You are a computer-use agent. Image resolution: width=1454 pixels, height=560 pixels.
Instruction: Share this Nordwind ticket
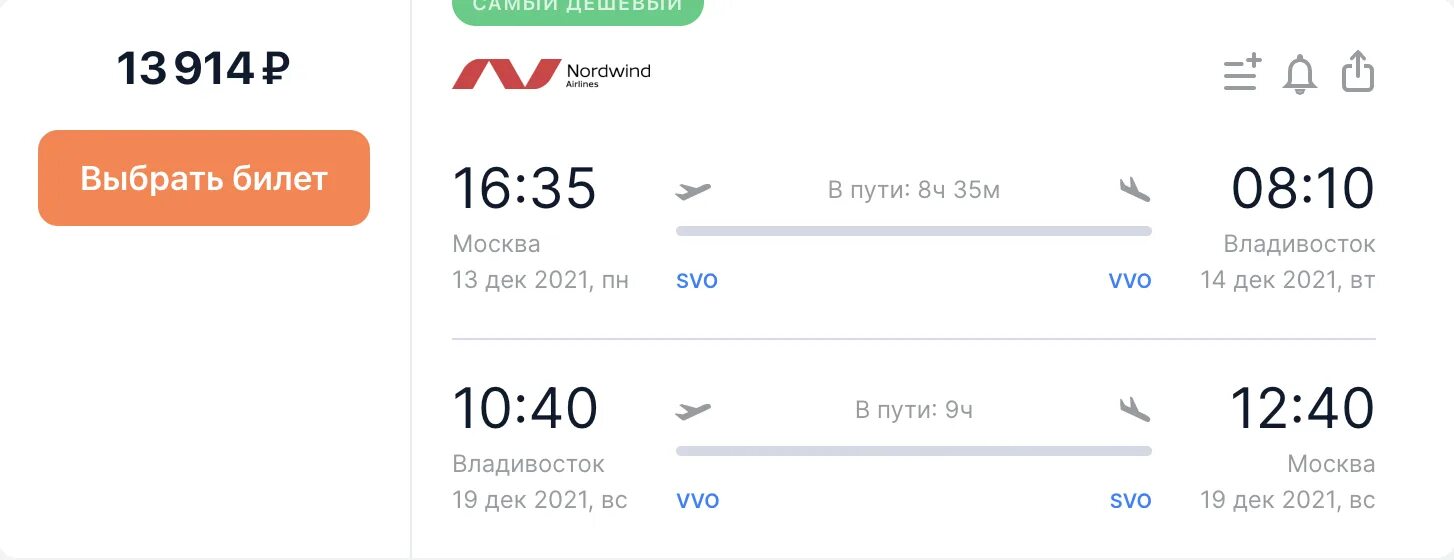1358,73
